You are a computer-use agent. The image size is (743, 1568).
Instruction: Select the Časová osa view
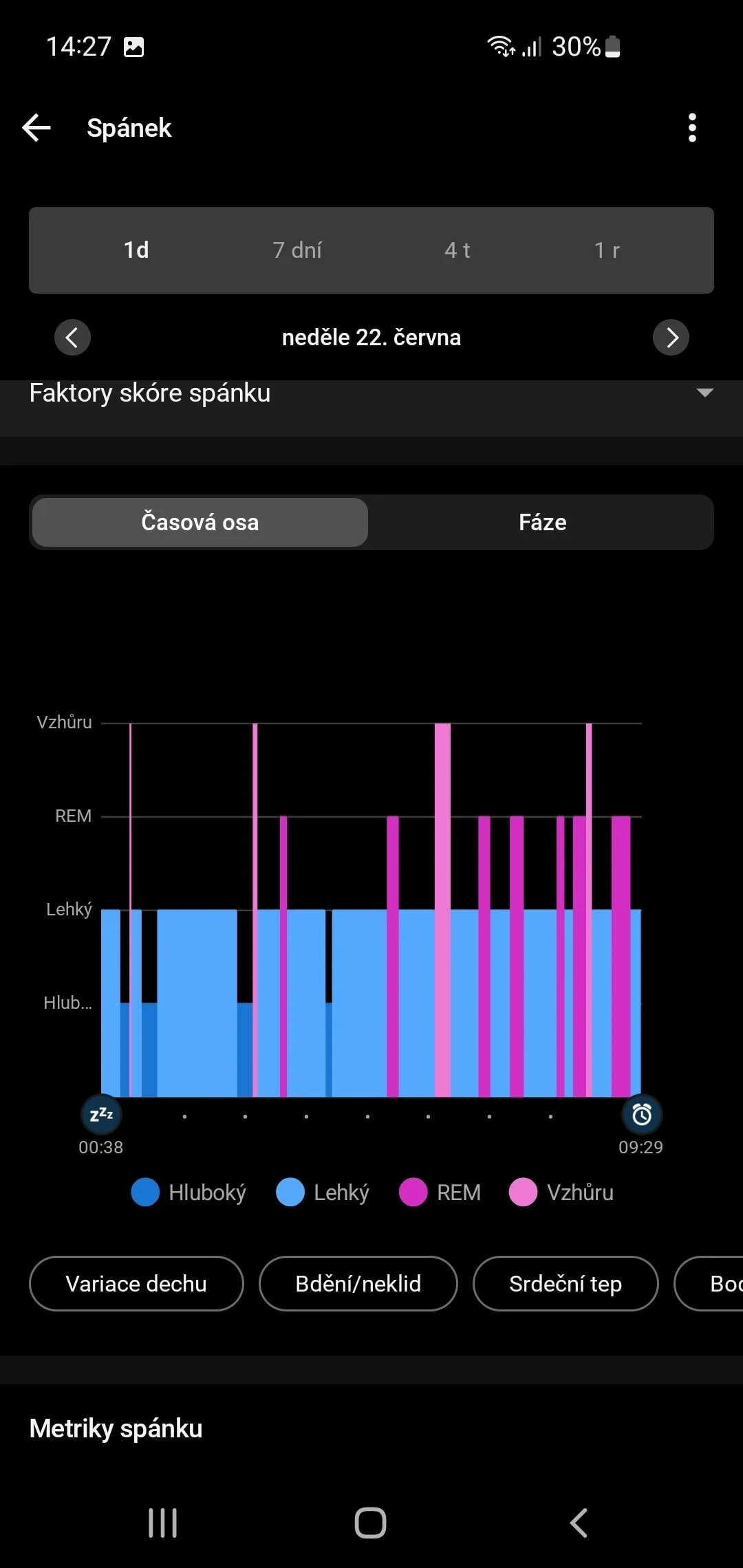(200, 523)
